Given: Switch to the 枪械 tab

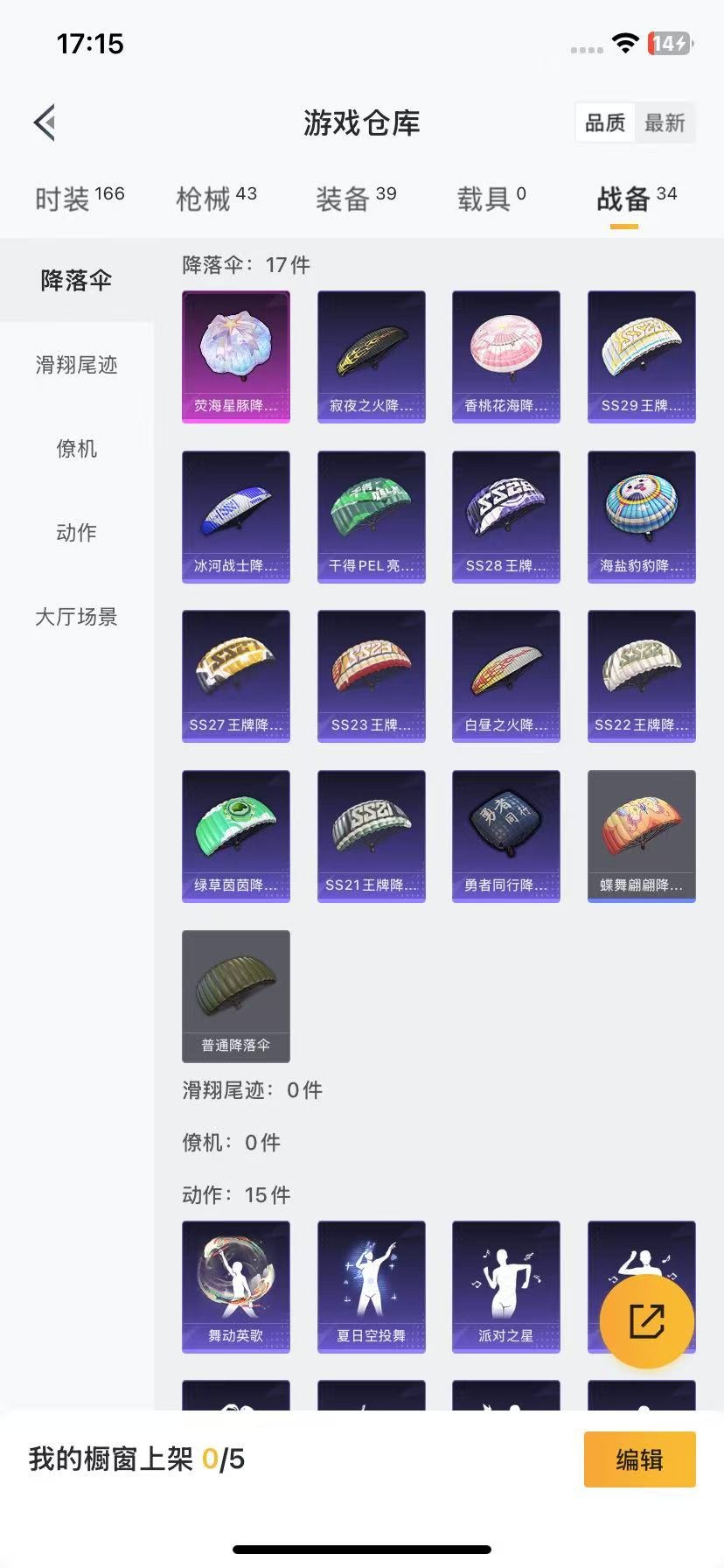Looking at the screenshot, I should tap(216, 199).
